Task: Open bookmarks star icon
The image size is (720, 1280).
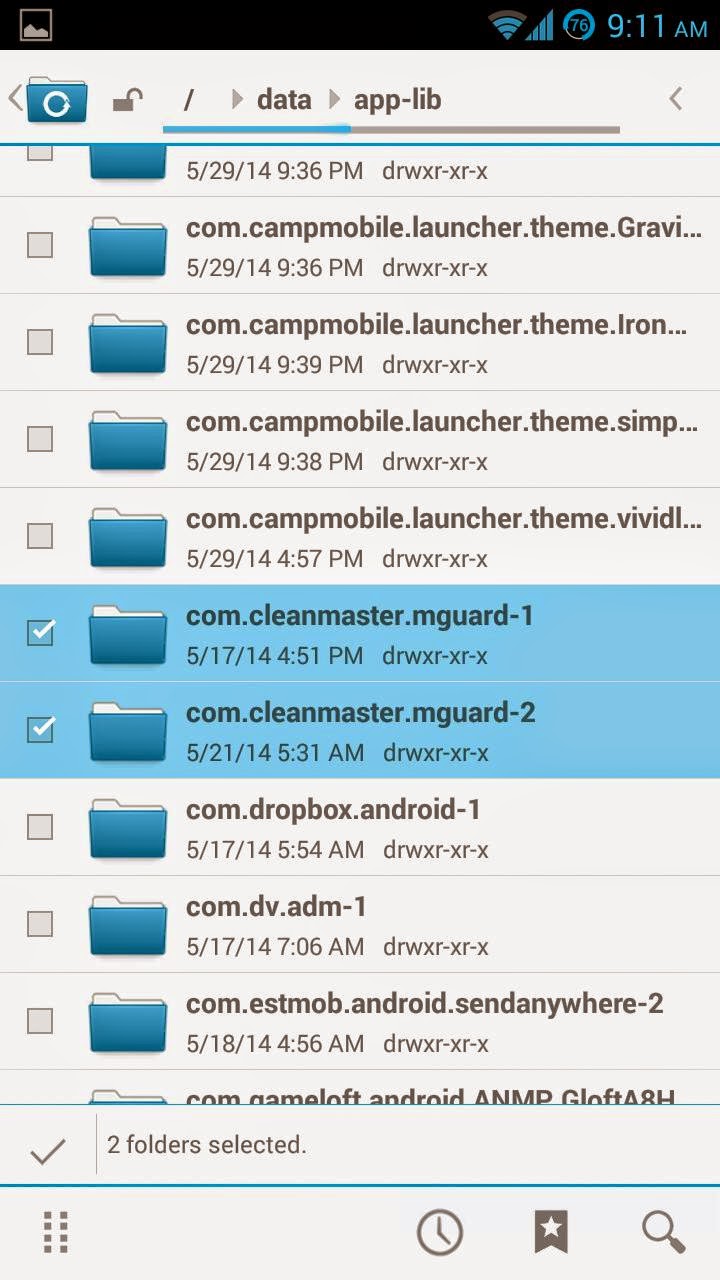Action: tap(551, 1232)
